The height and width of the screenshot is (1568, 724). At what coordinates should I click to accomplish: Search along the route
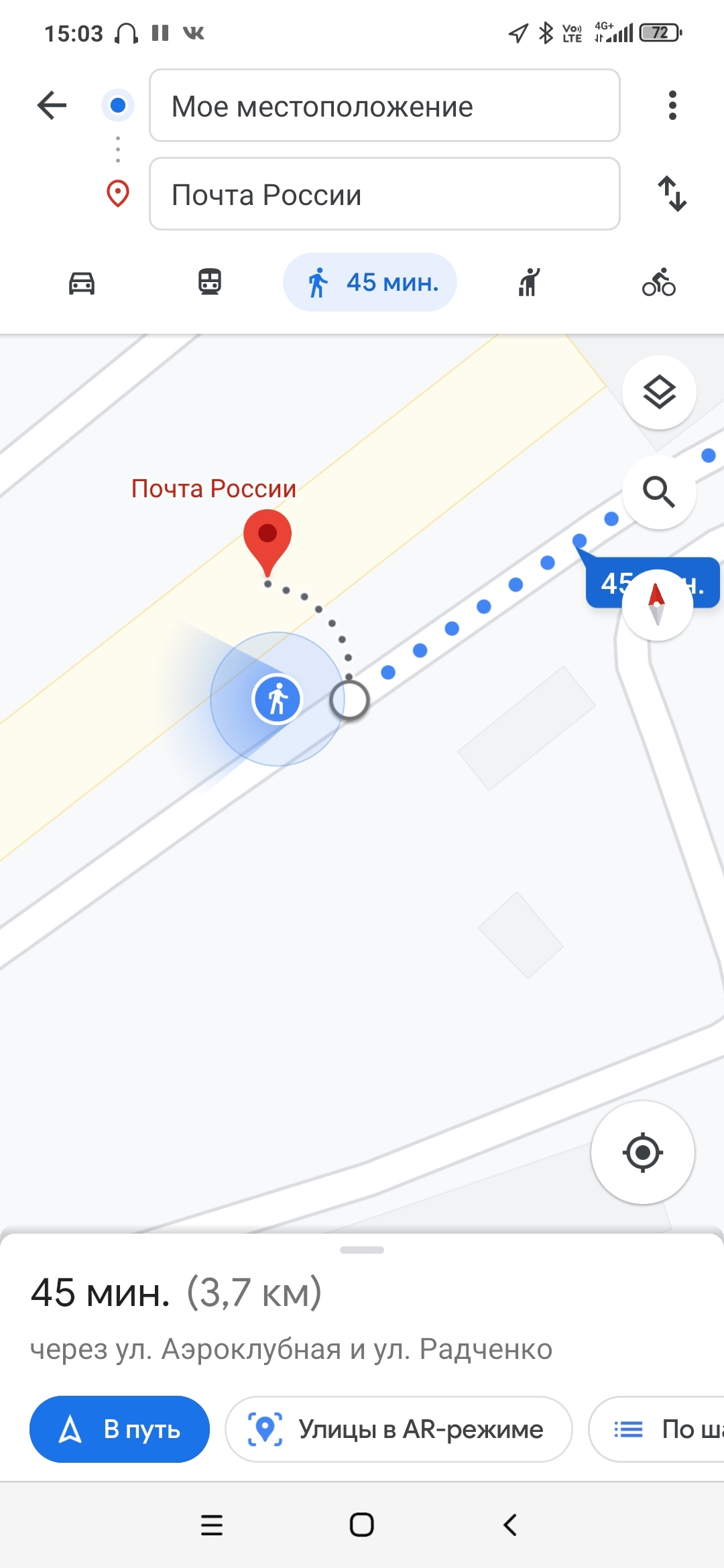tap(659, 493)
